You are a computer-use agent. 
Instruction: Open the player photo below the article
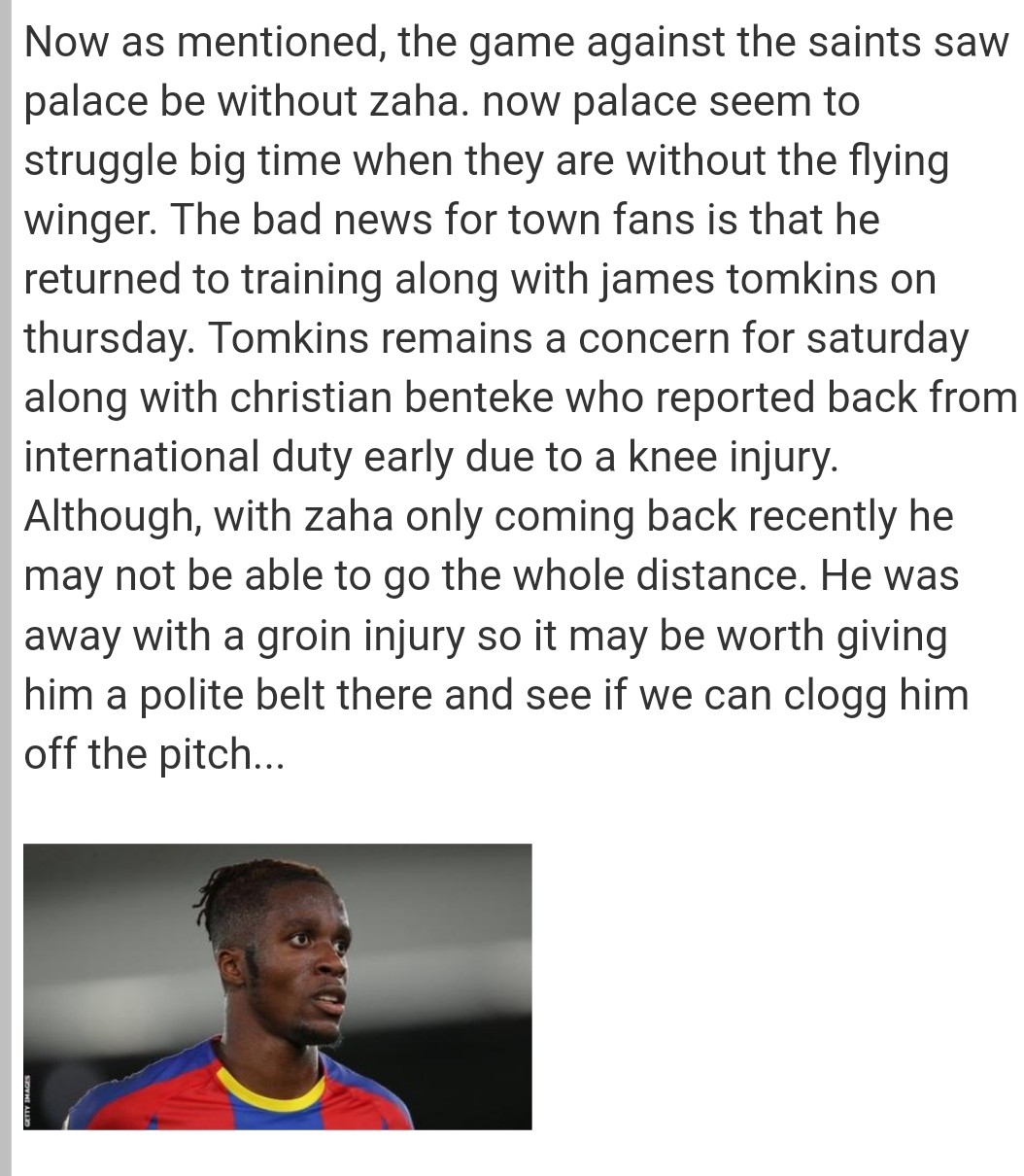point(278,986)
